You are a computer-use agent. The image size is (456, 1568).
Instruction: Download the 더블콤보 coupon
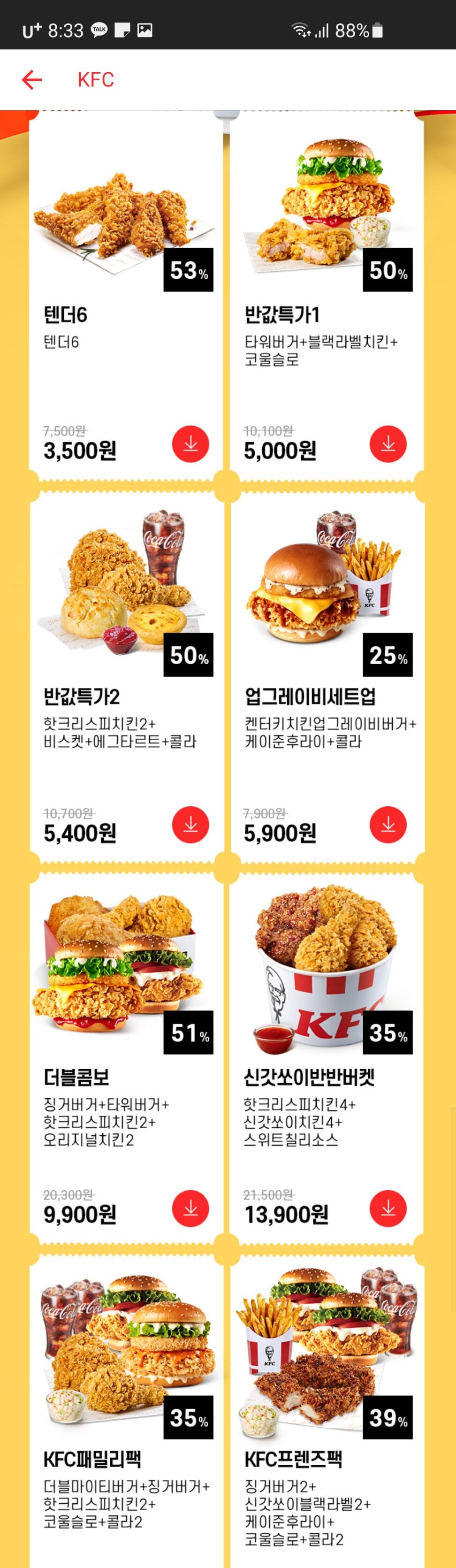pos(190,1208)
